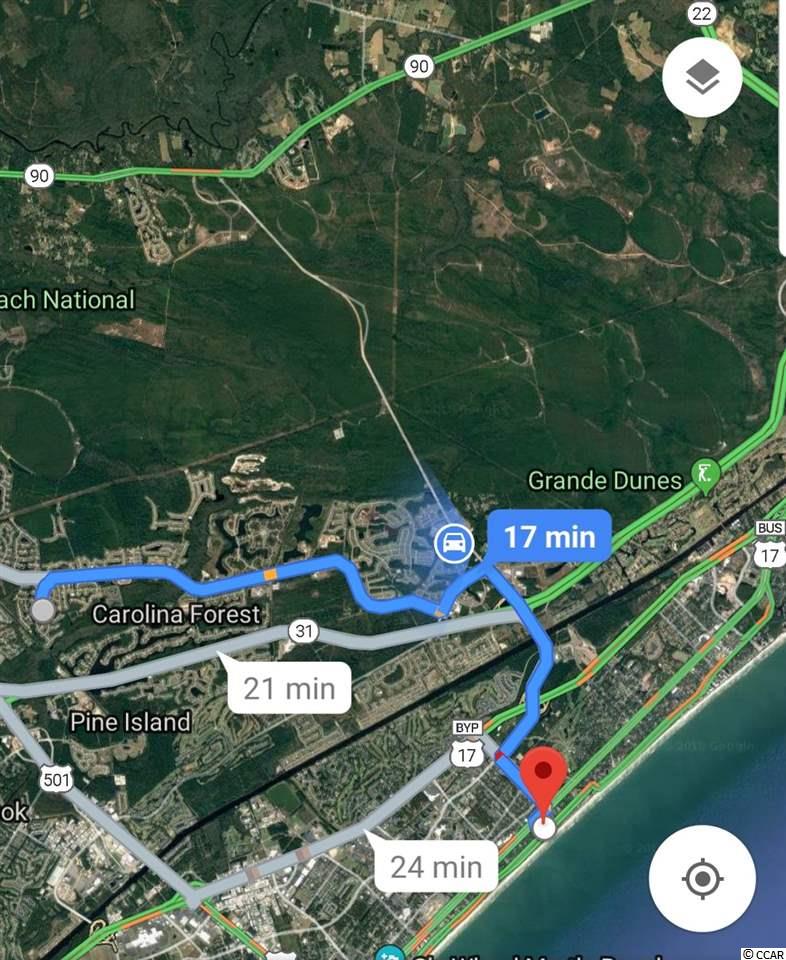
Task: Open the map layers button
Action: coord(702,79)
